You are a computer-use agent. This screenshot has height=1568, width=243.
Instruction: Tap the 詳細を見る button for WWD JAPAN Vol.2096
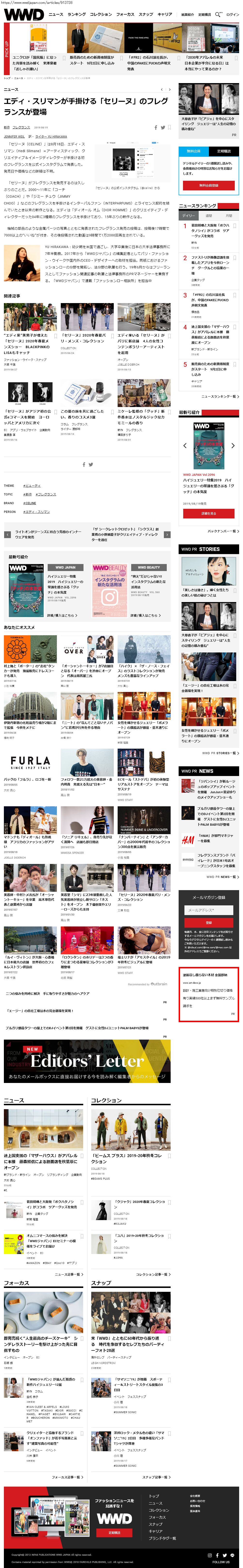coord(208,513)
